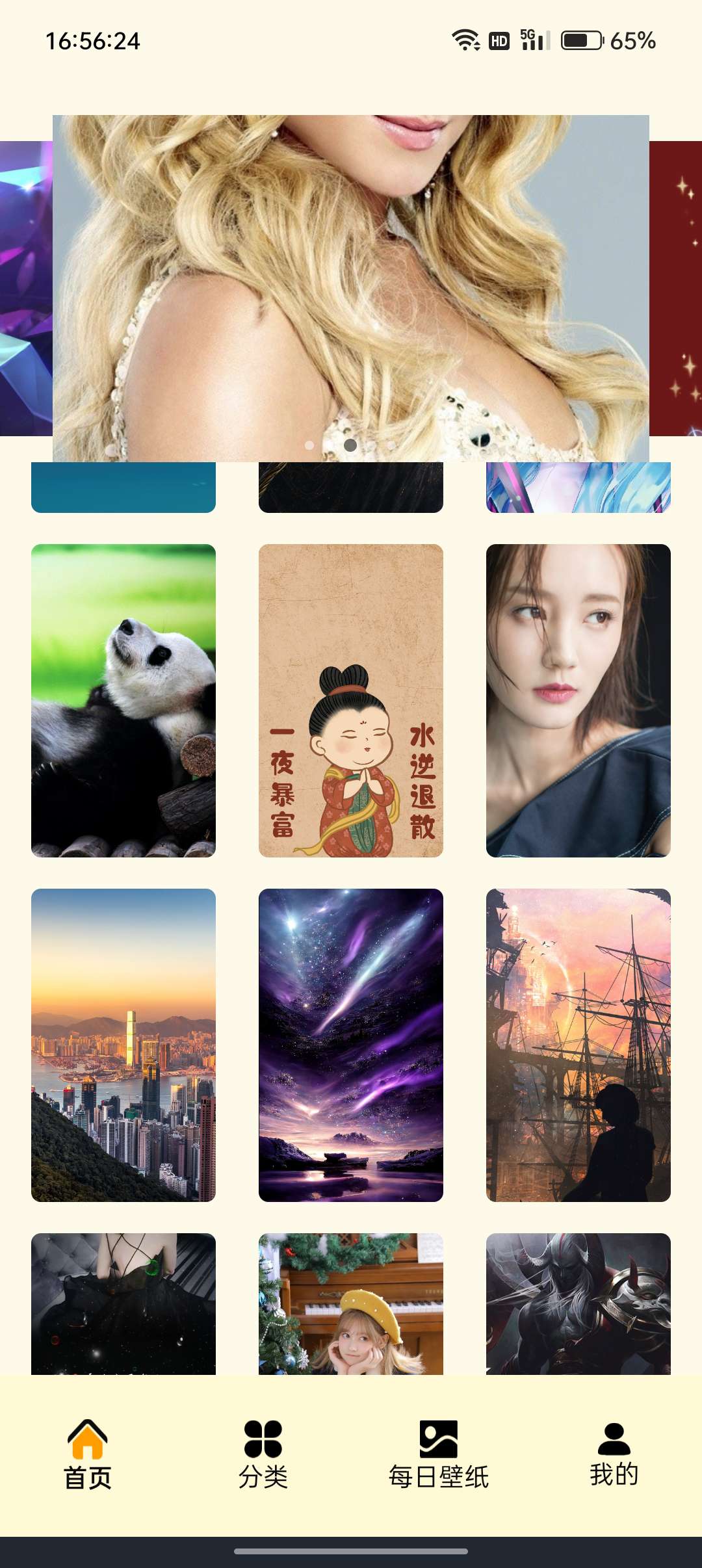The width and height of the screenshot is (702, 1568).
Task: Open the panda wallpaper
Action: [x=123, y=700]
